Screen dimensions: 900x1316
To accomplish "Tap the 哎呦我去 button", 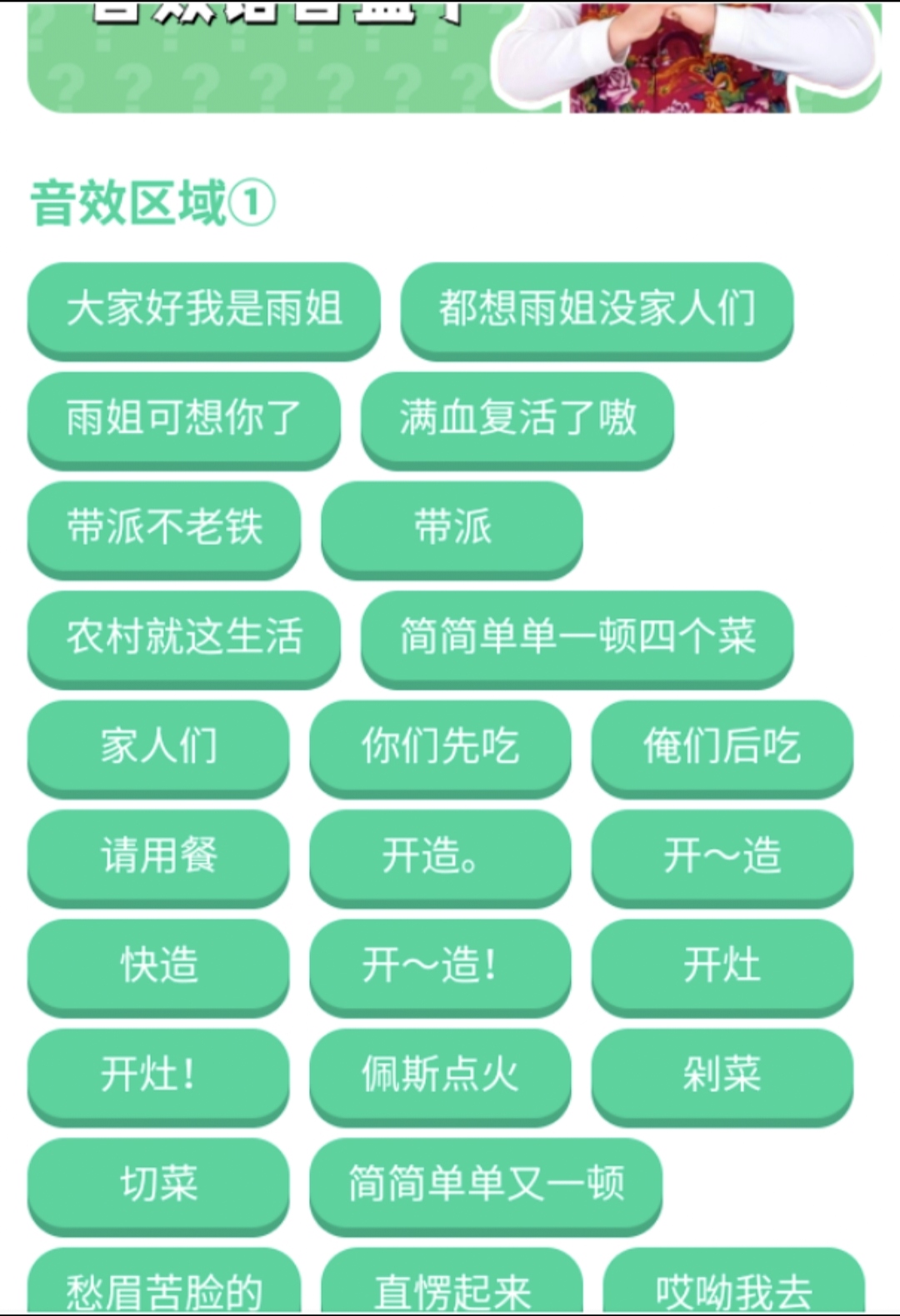I will [733, 1289].
